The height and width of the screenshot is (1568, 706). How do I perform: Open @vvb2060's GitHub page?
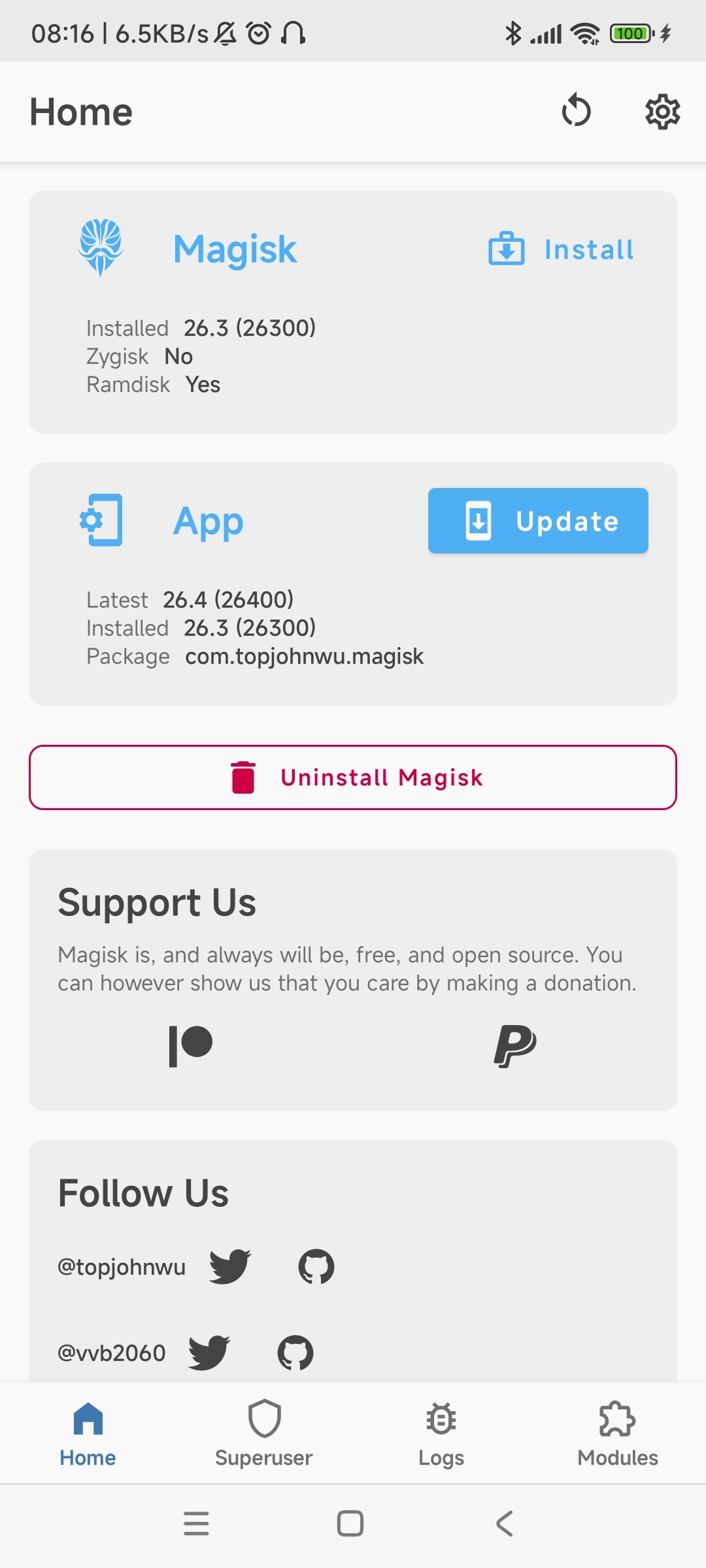pyautogui.click(x=295, y=1352)
